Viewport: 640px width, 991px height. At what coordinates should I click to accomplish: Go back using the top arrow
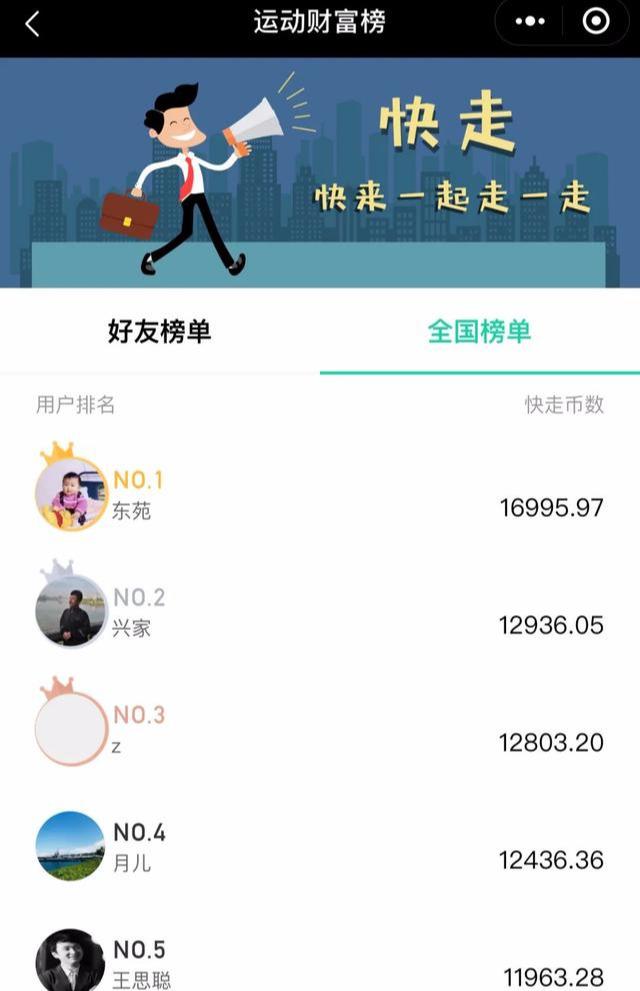point(32,24)
